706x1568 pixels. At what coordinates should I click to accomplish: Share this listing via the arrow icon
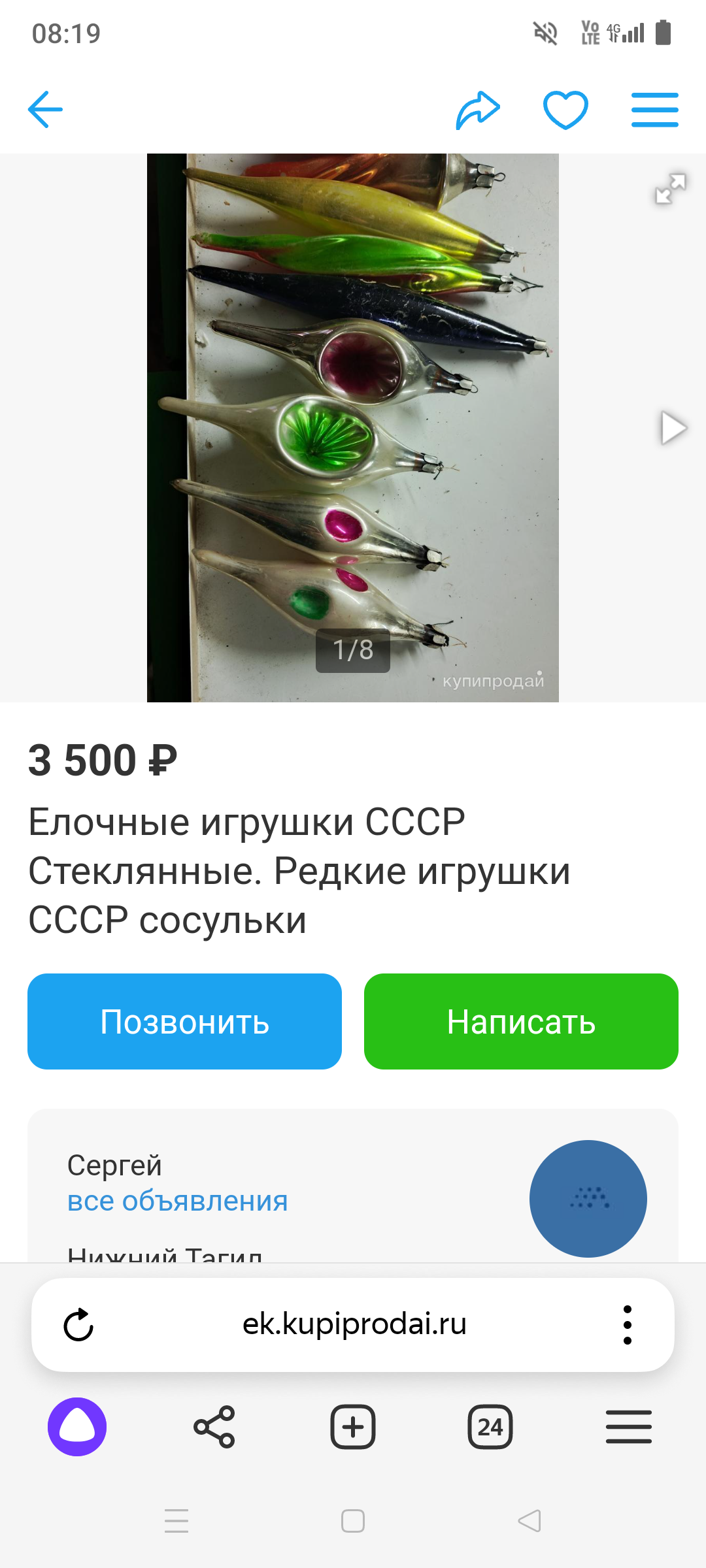point(478,110)
